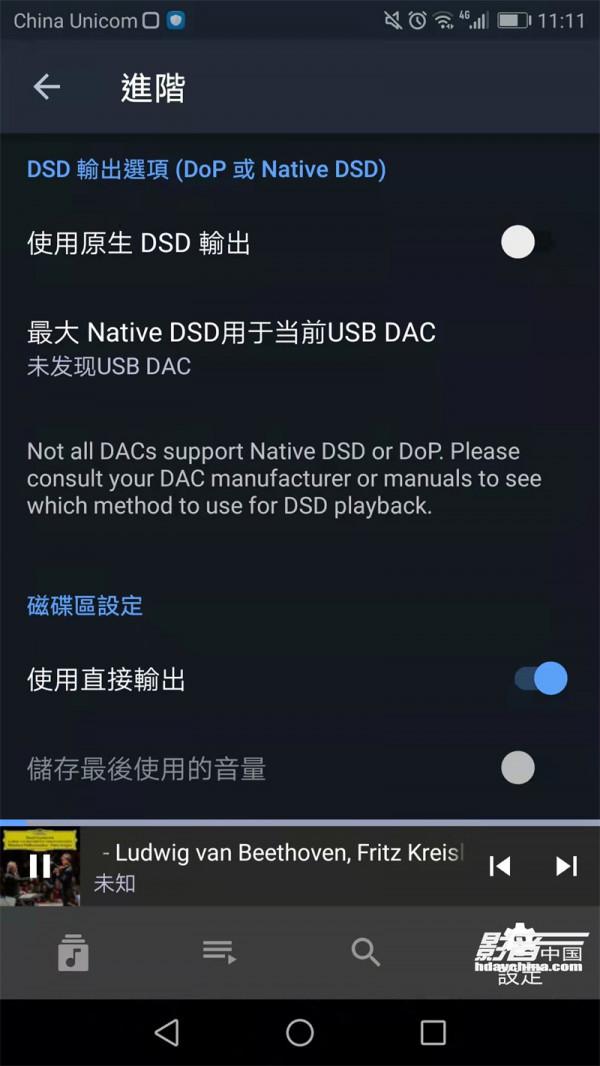The image size is (600, 1066).
Task: Open the now playing Beethoven bar
Action: [280, 866]
